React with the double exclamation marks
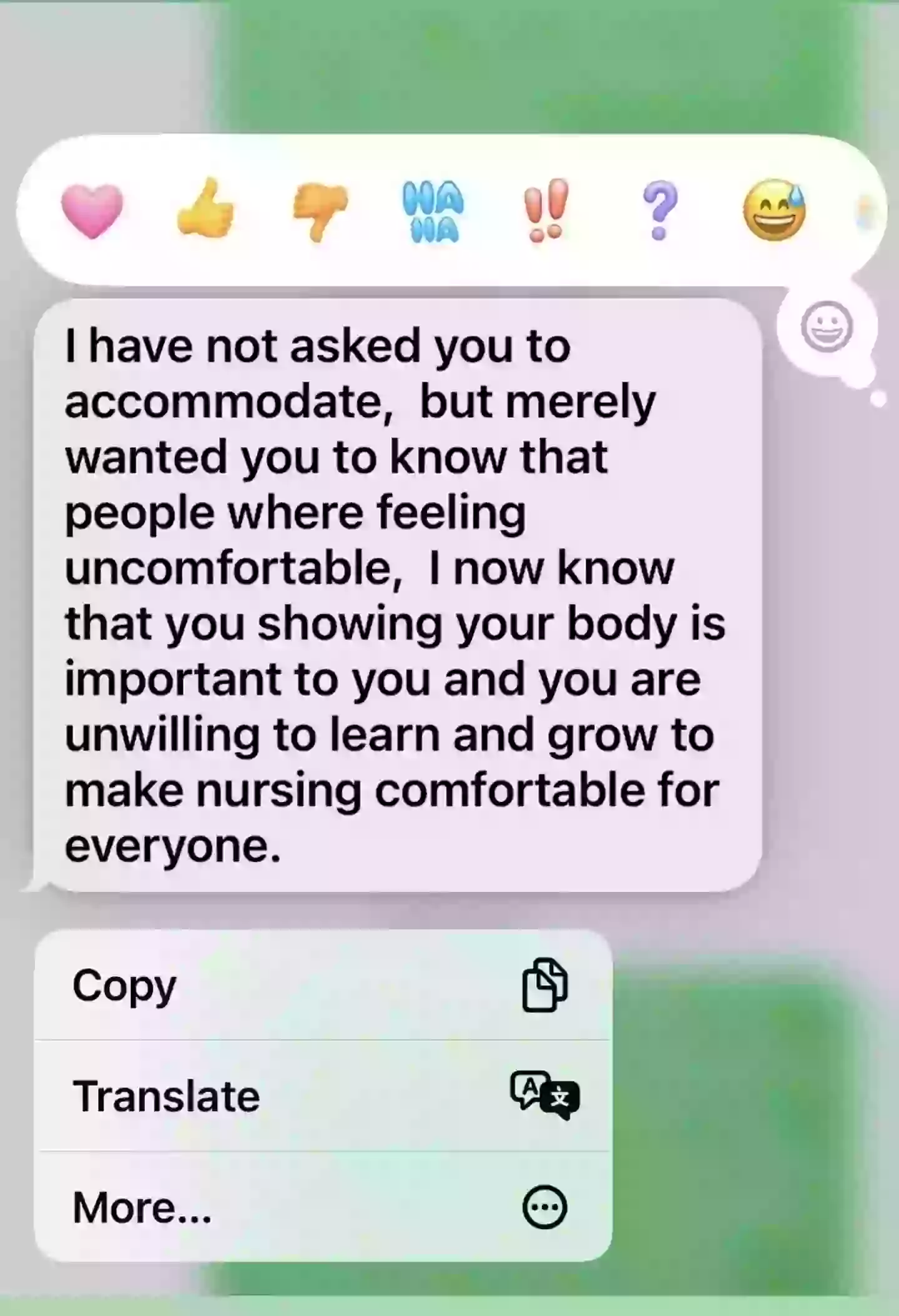 pyautogui.click(x=546, y=211)
